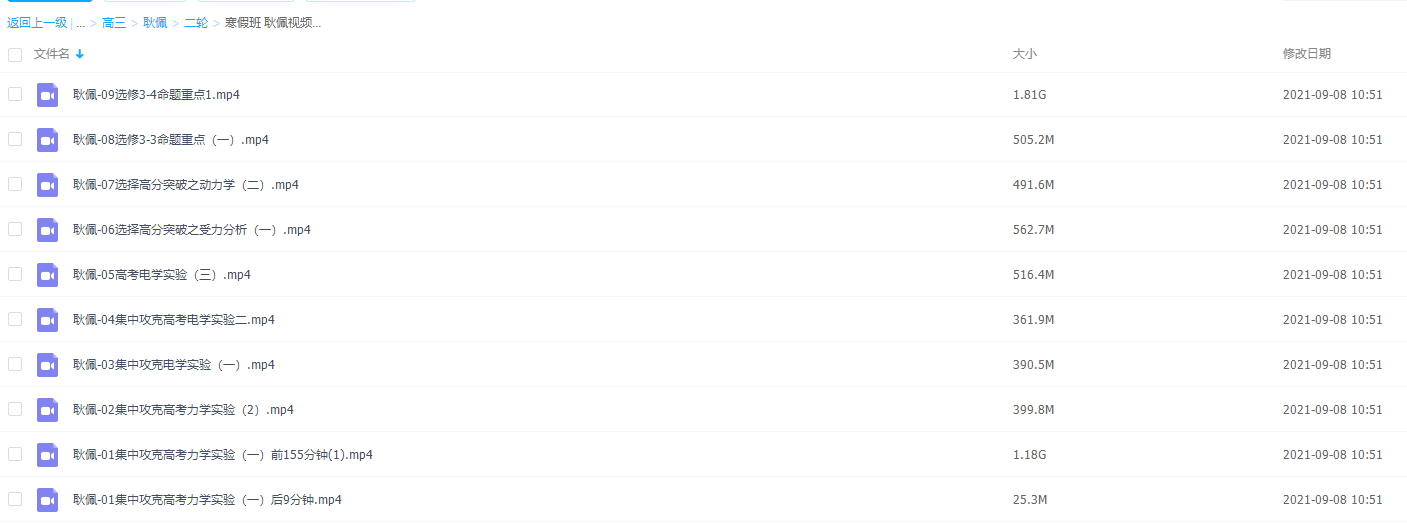Select checkbox for 耿佩-02集中攻克高考力学实验（2）
This screenshot has height=524, width=1407.
click(x=15, y=409)
